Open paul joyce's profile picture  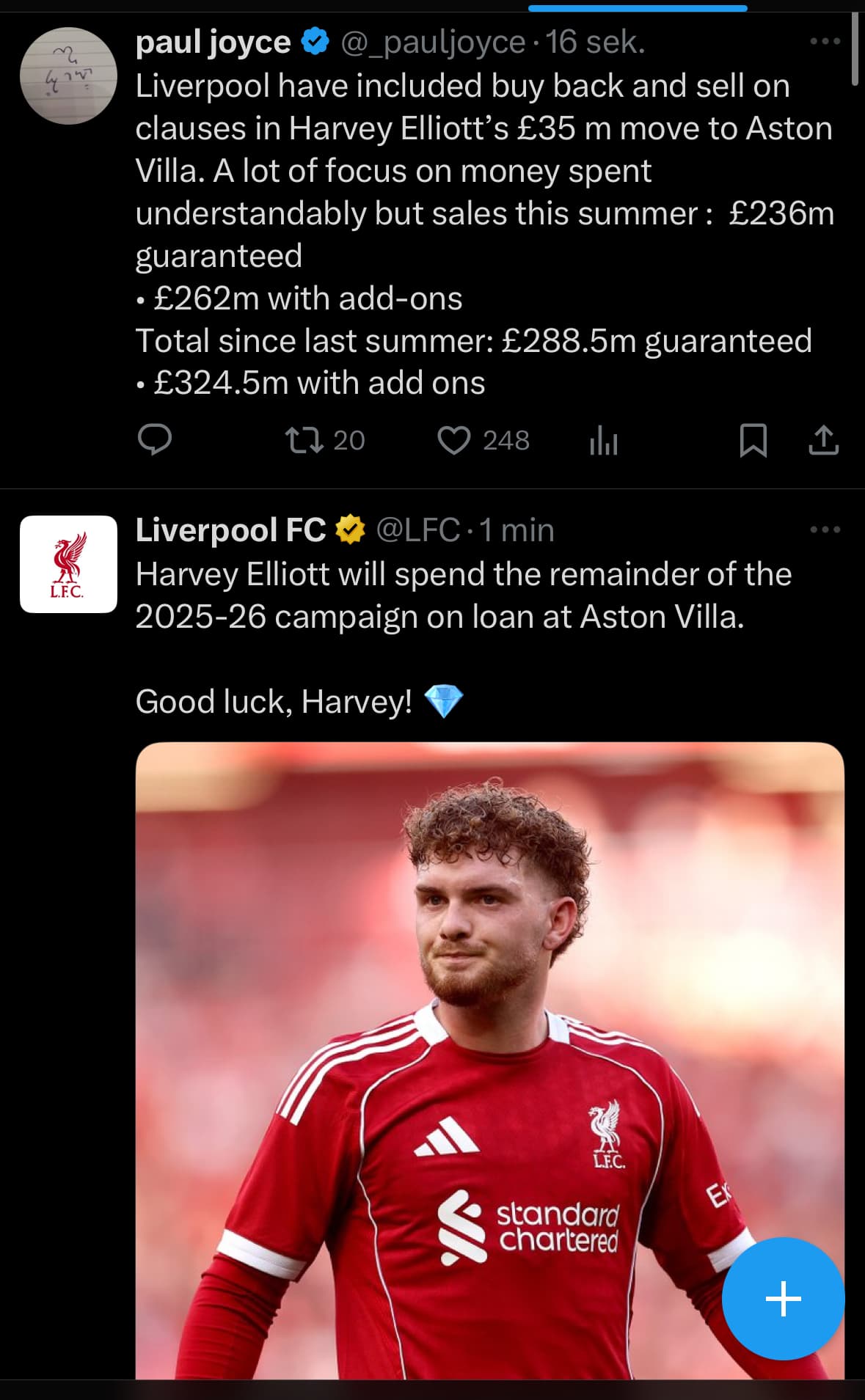[x=68, y=76]
